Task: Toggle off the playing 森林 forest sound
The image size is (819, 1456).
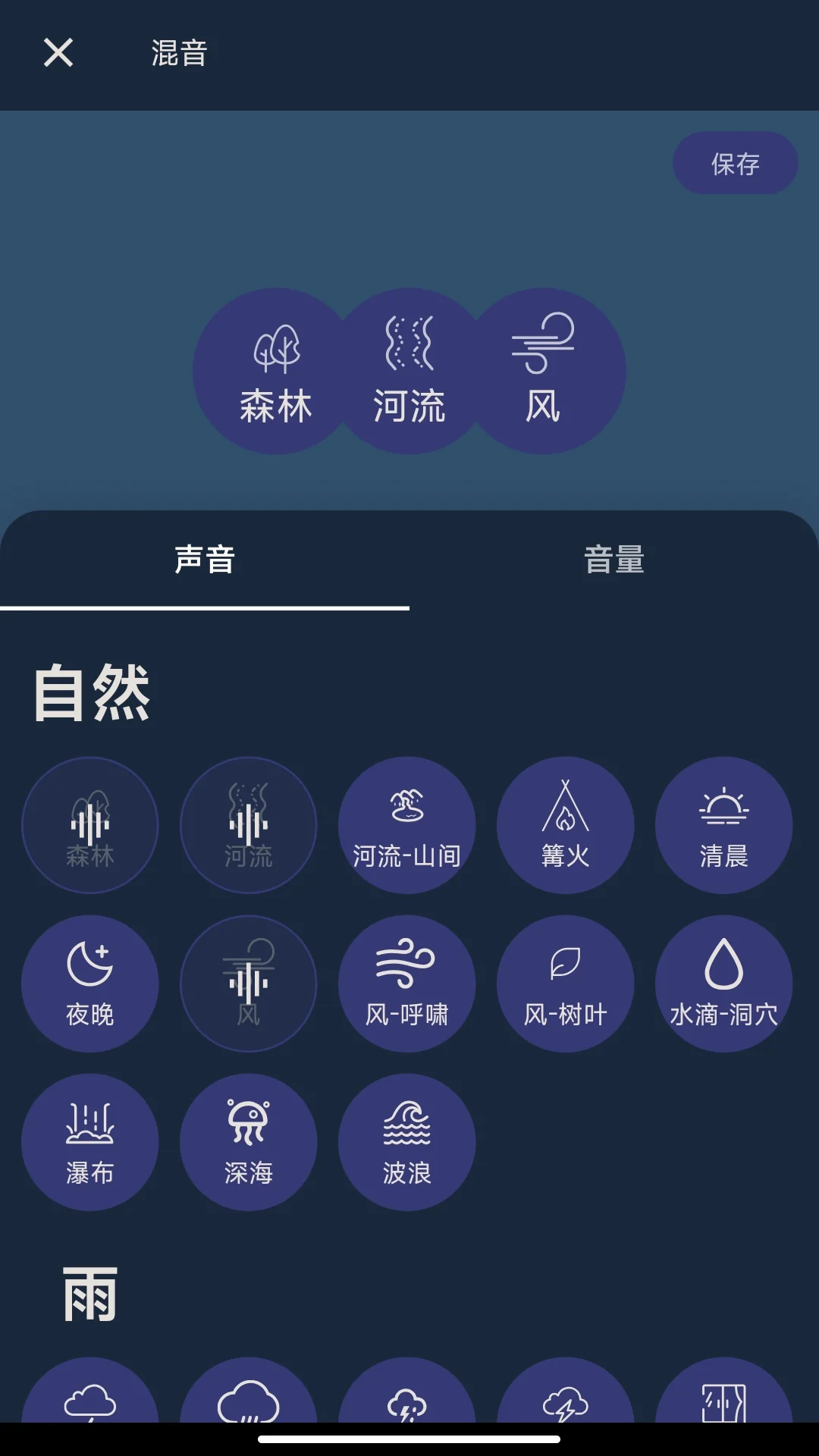Action: [x=89, y=827]
